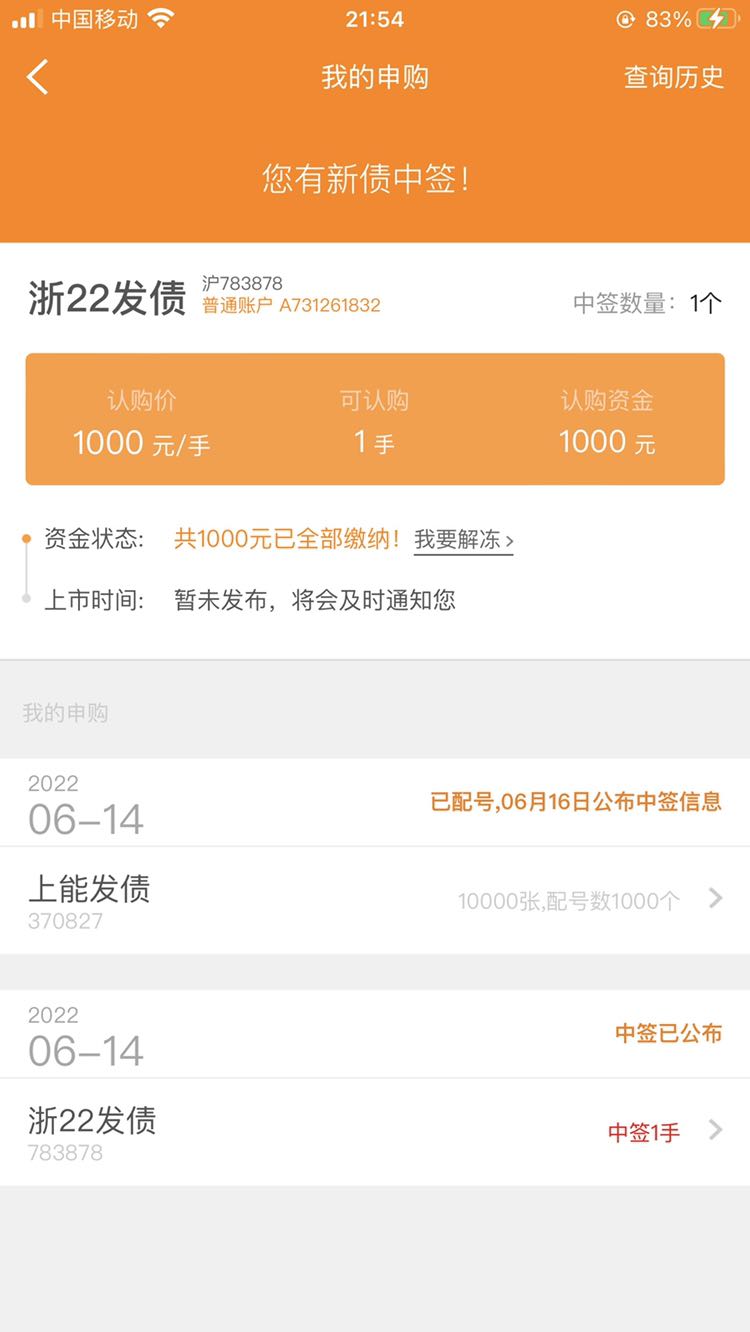Viewport: 750px width, 1332px height.
Task: Tap the 我要解冻 link
Action: point(464,540)
